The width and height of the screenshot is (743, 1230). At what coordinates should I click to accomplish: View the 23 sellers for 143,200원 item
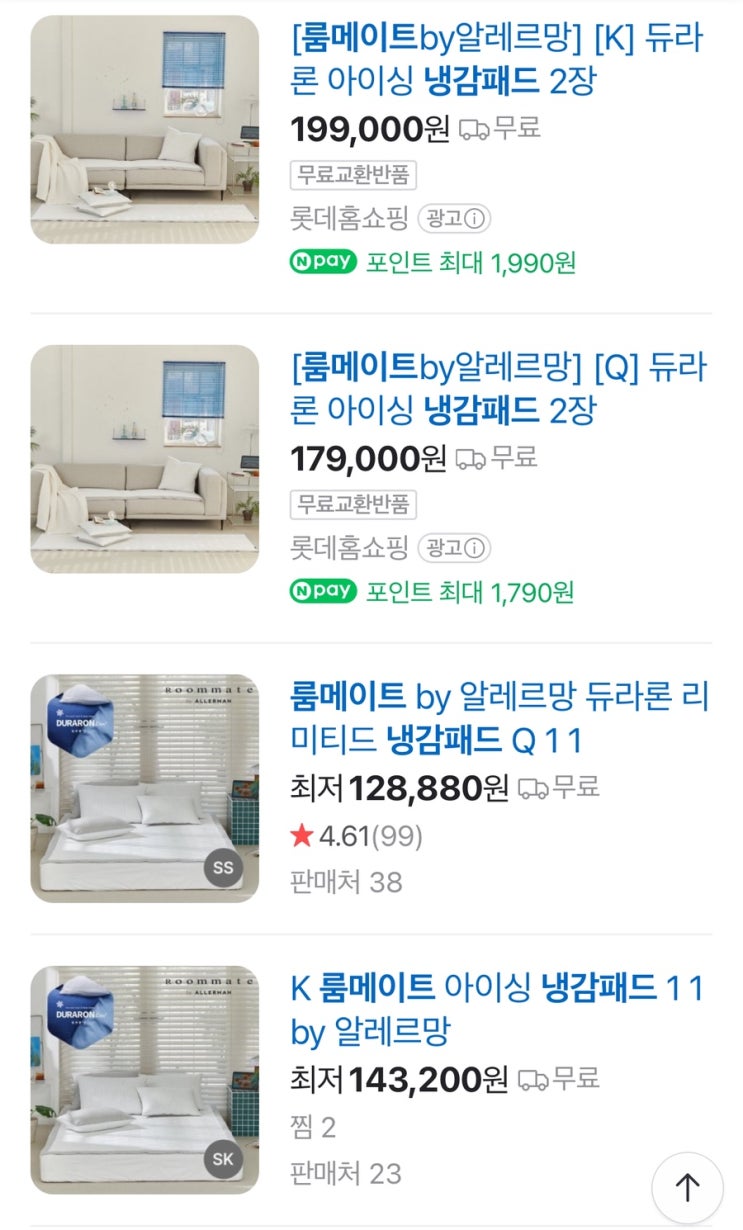coord(346,1172)
